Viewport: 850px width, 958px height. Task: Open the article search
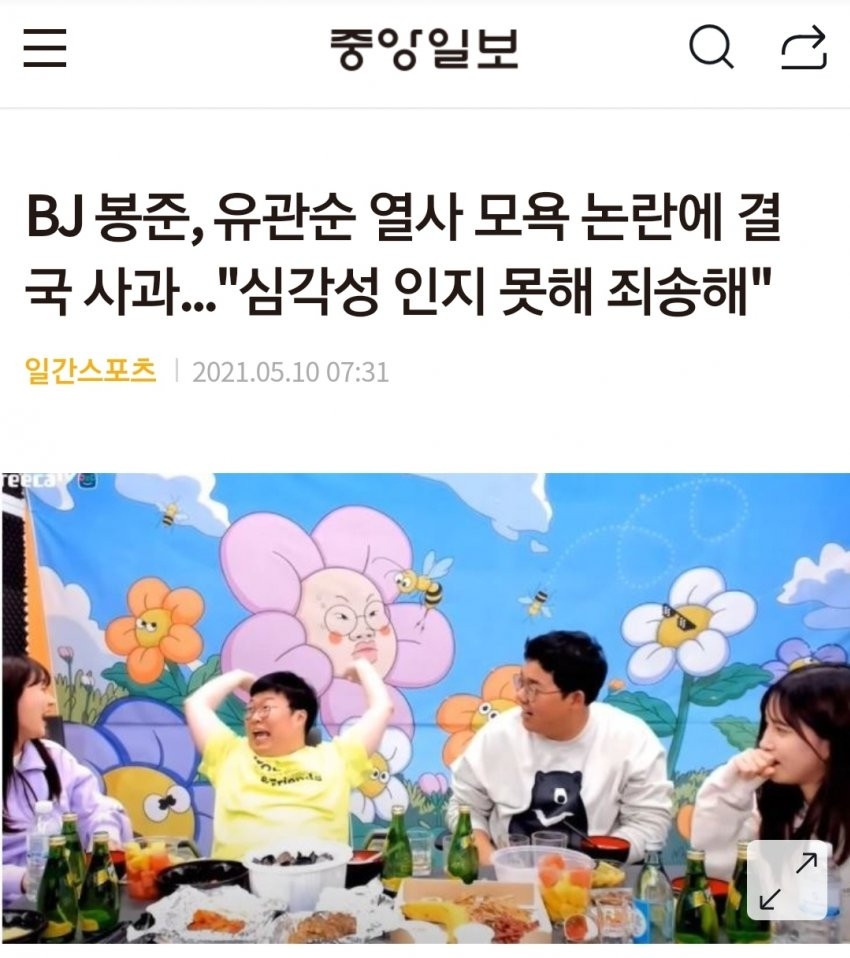click(x=711, y=48)
